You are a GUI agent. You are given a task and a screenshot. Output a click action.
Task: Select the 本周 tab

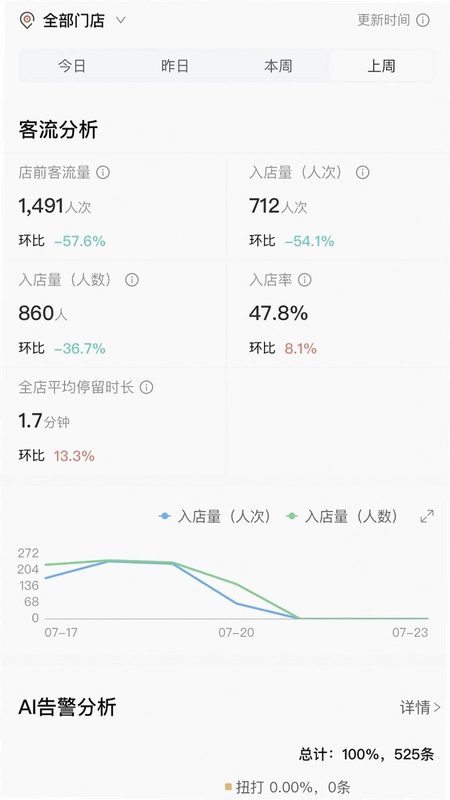278,66
